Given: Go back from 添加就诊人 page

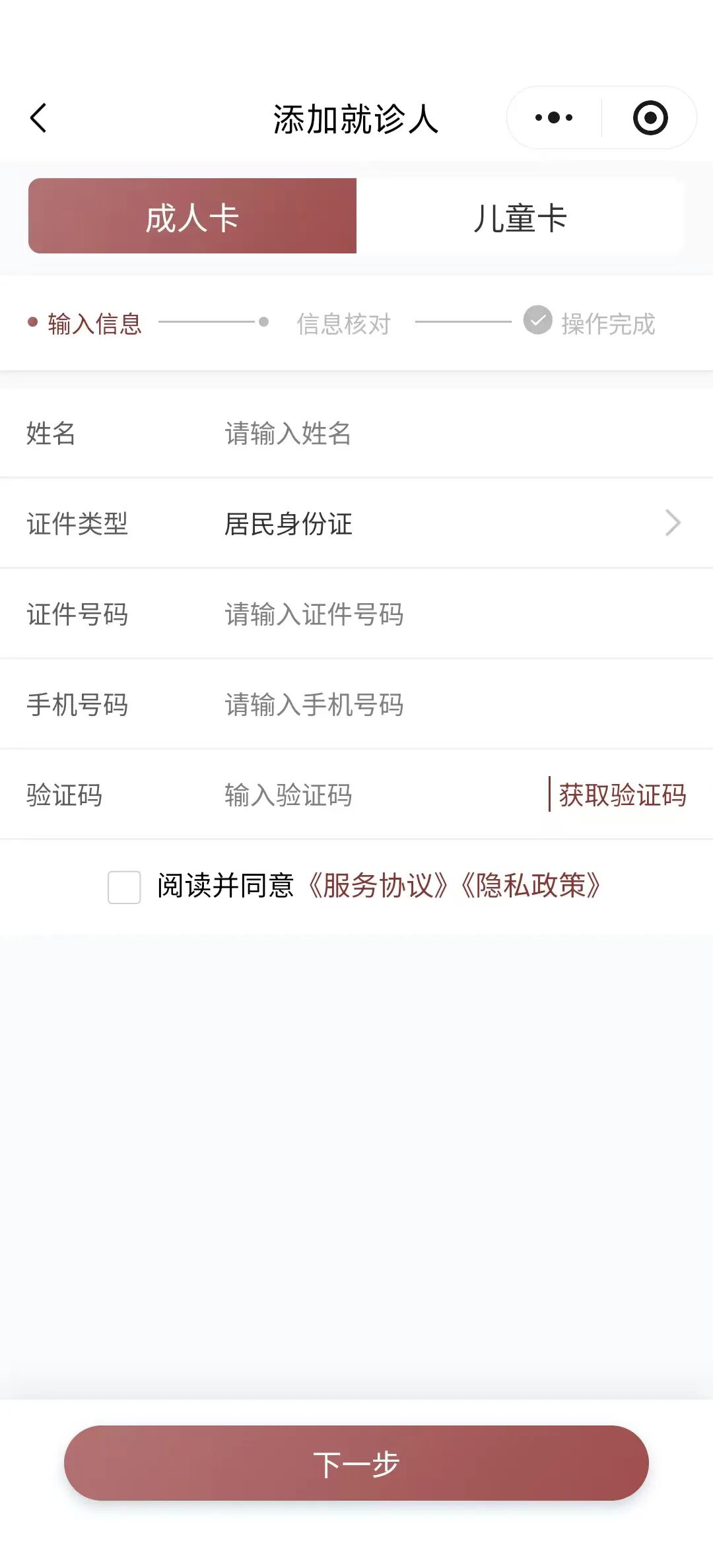Looking at the screenshot, I should pos(38,118).
